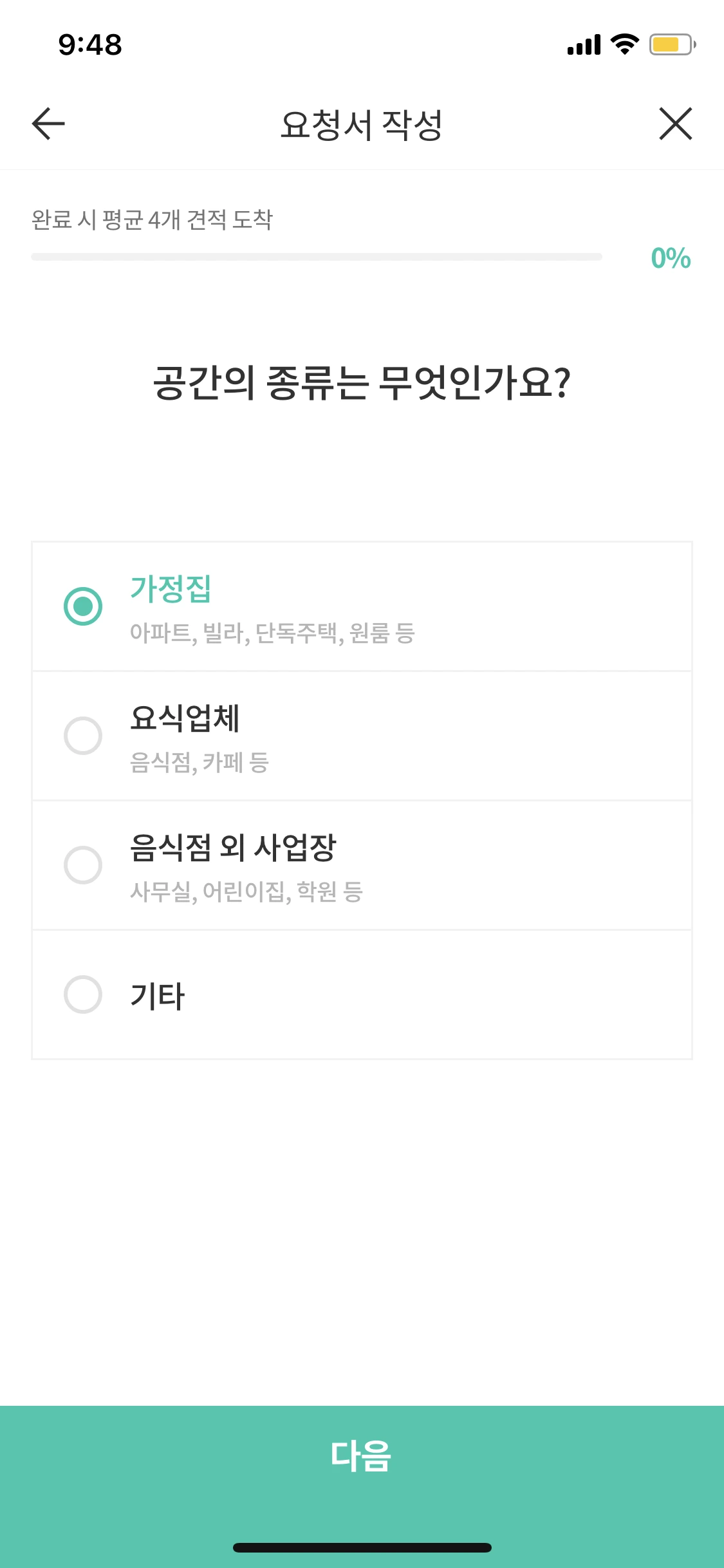Select the 기타 radio button
This screenshot has height=1568, width=724.
coord(83,994)
